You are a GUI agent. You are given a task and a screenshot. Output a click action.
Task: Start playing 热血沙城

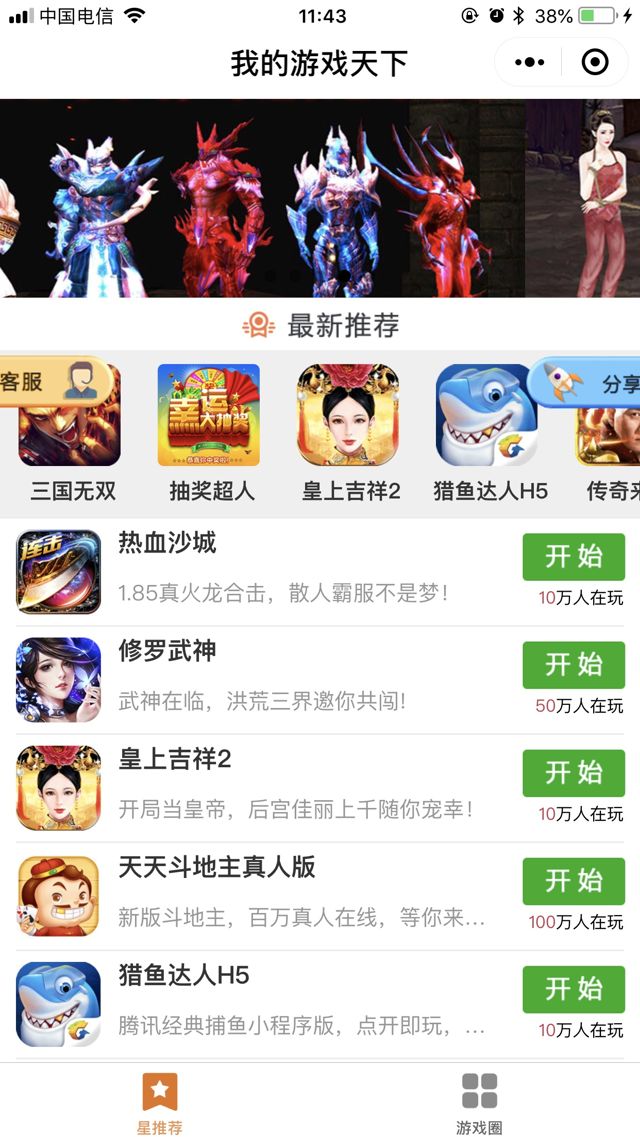[573, 557]
